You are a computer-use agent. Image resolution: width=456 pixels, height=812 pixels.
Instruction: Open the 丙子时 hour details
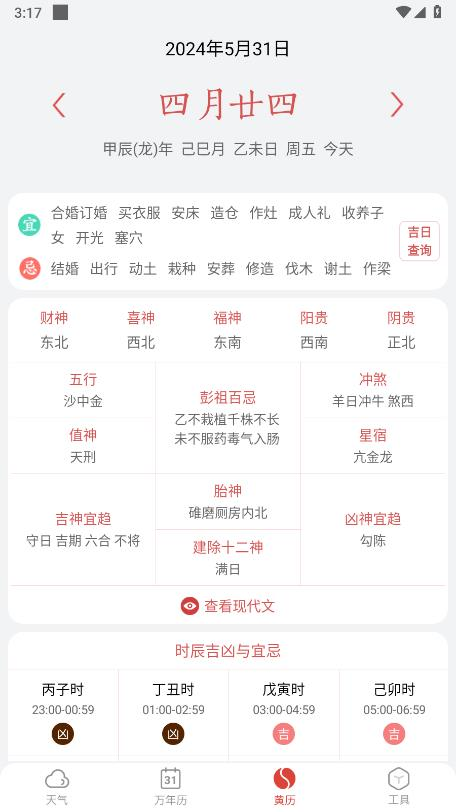pos(63,715)
